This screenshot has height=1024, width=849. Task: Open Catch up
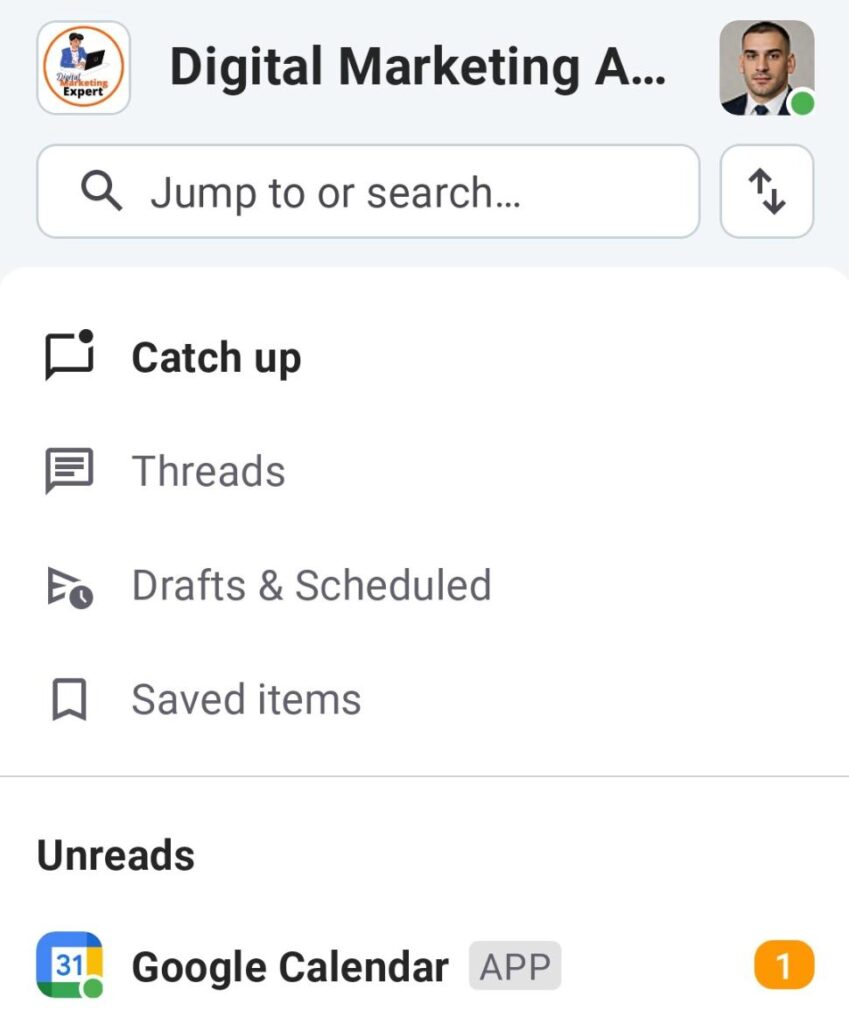point(216,358)
